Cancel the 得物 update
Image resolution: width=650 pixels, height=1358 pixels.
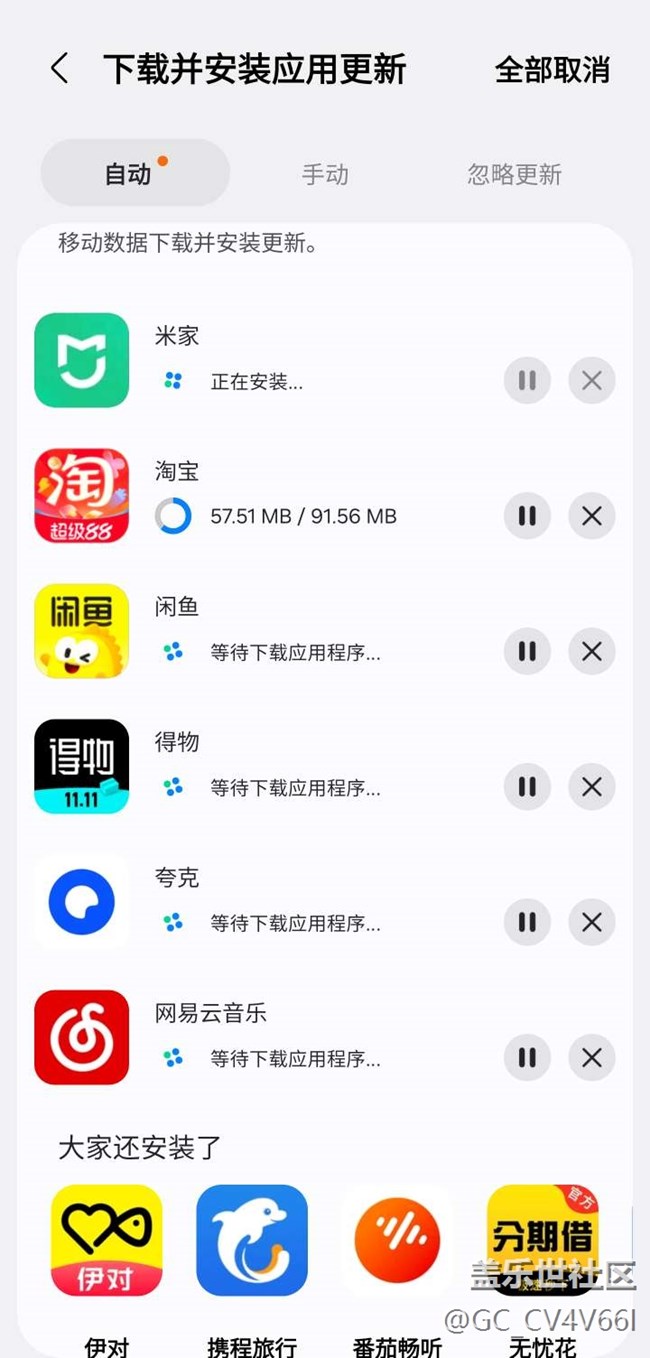(592, 787)
